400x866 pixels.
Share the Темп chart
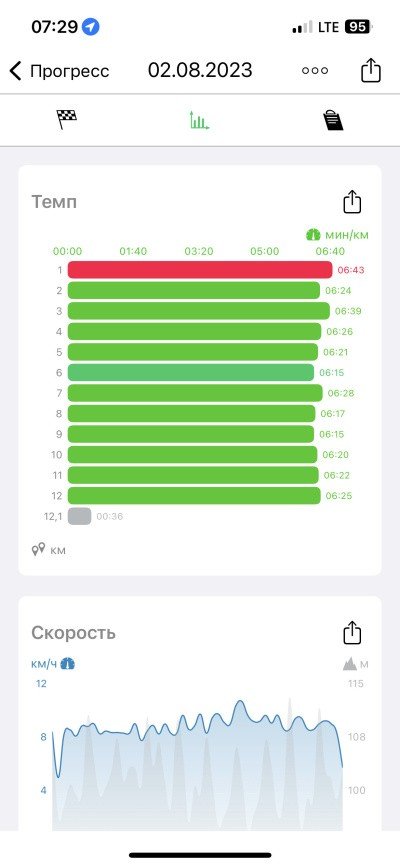click(352, 202)
